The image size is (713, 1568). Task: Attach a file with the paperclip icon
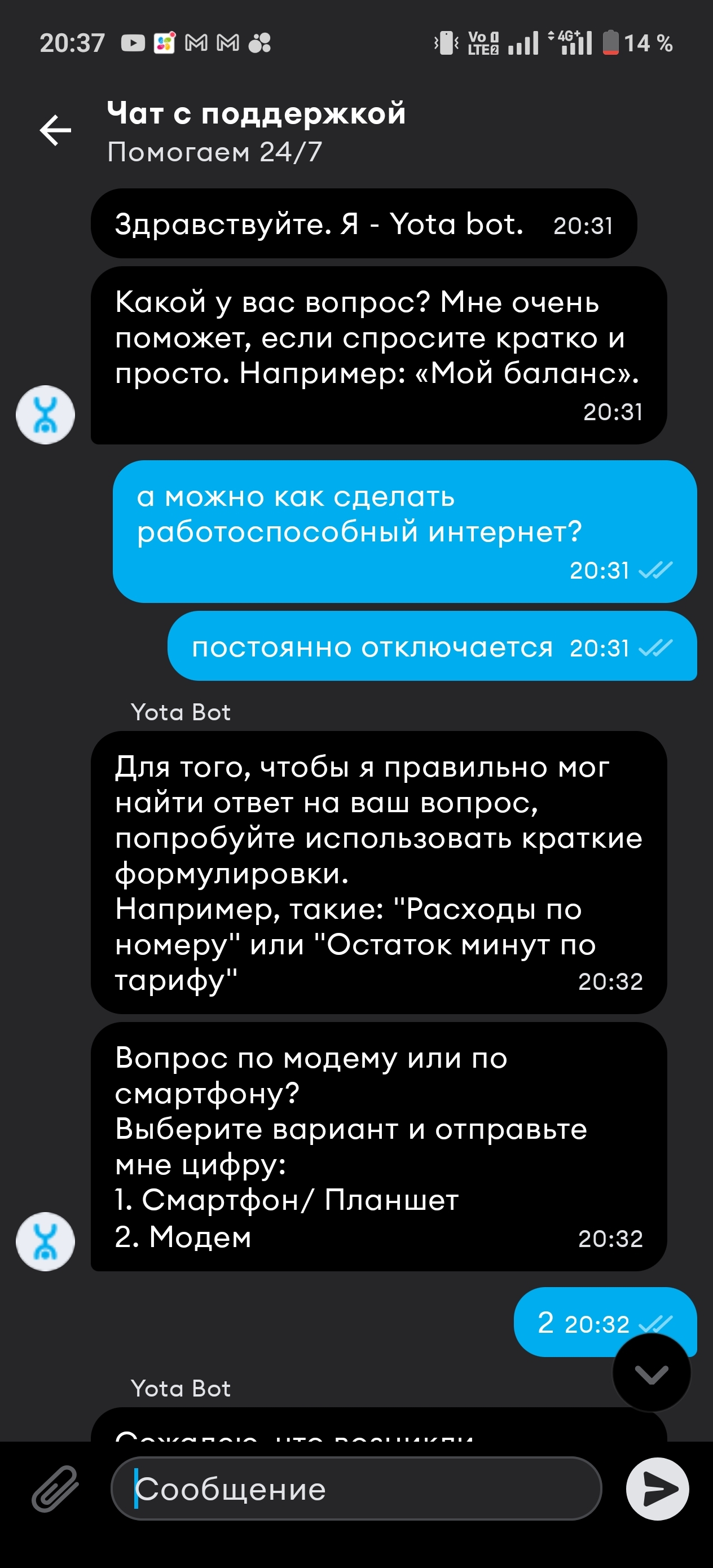(55, 1489)
